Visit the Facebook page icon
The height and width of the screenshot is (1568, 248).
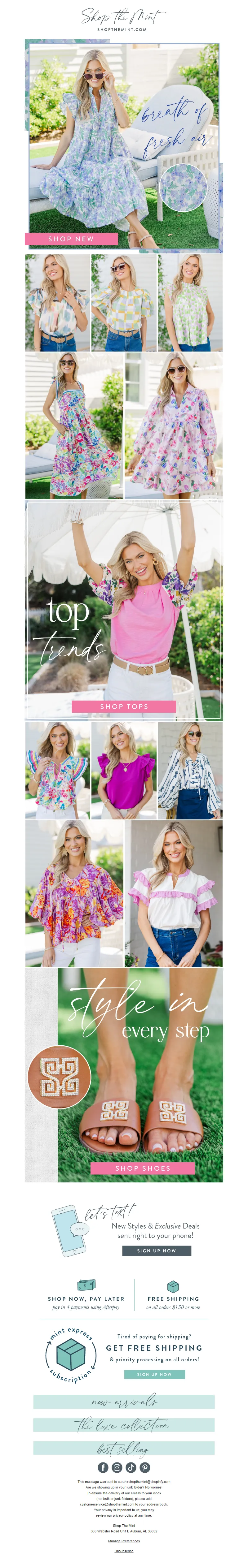(103, 1467)
